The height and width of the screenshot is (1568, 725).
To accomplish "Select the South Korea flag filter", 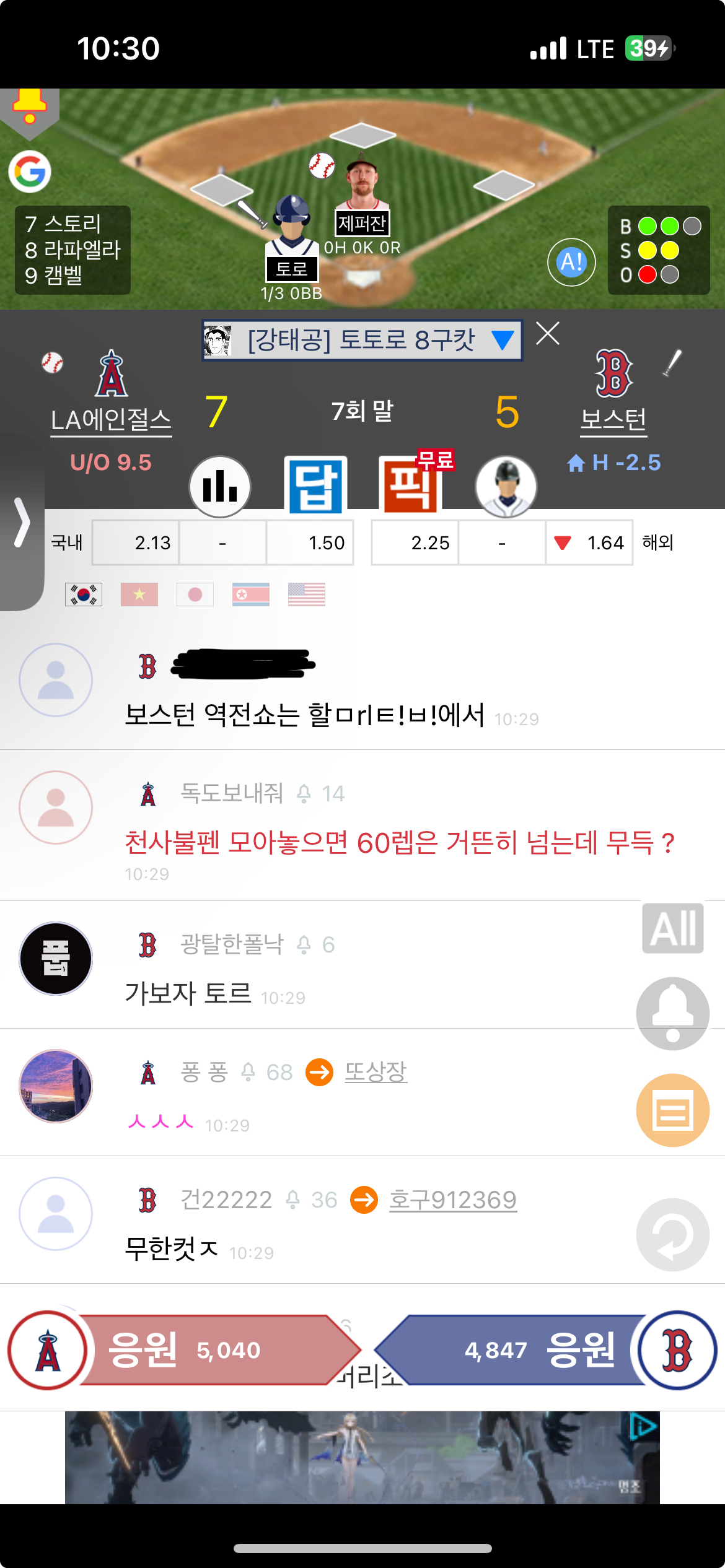I will click(84, 595).
